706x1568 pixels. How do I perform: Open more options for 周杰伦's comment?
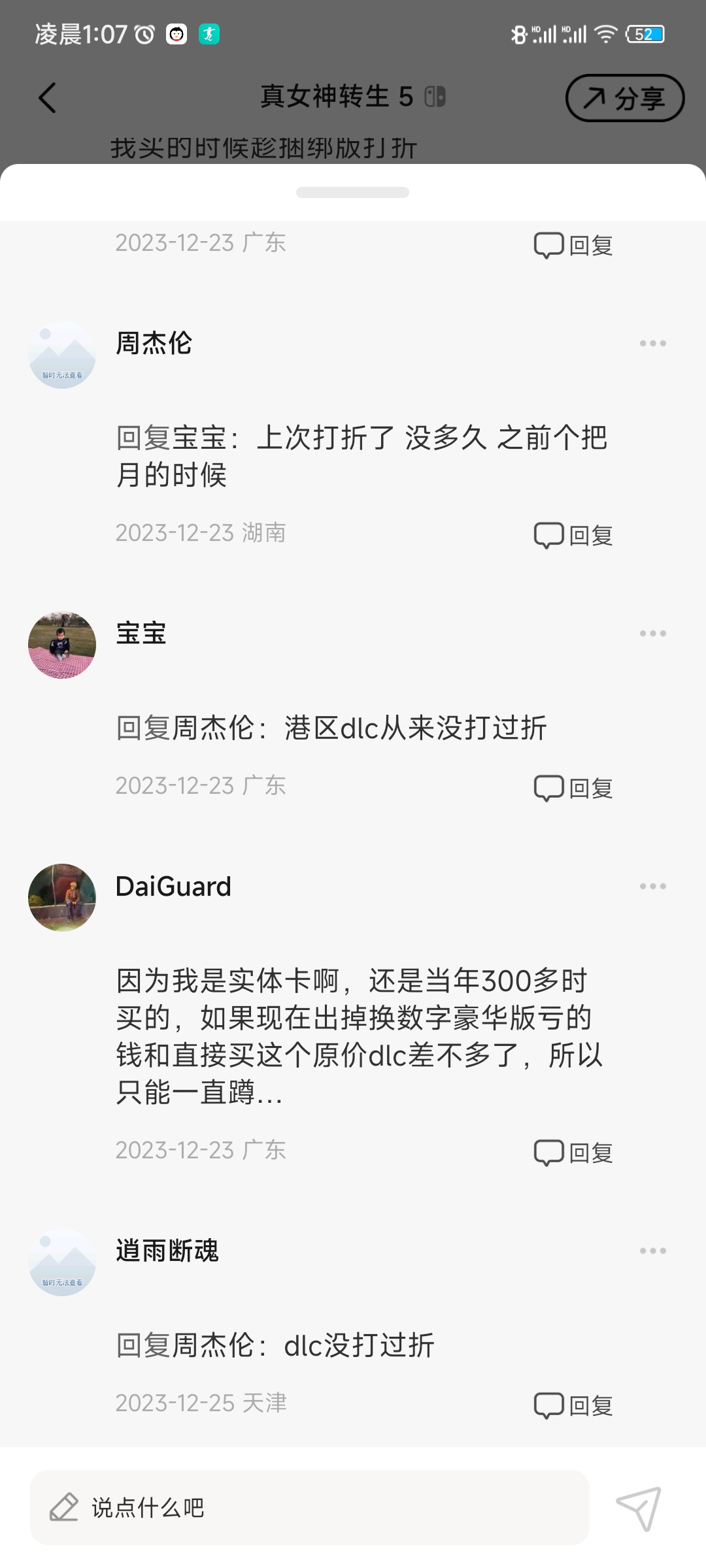652,343
